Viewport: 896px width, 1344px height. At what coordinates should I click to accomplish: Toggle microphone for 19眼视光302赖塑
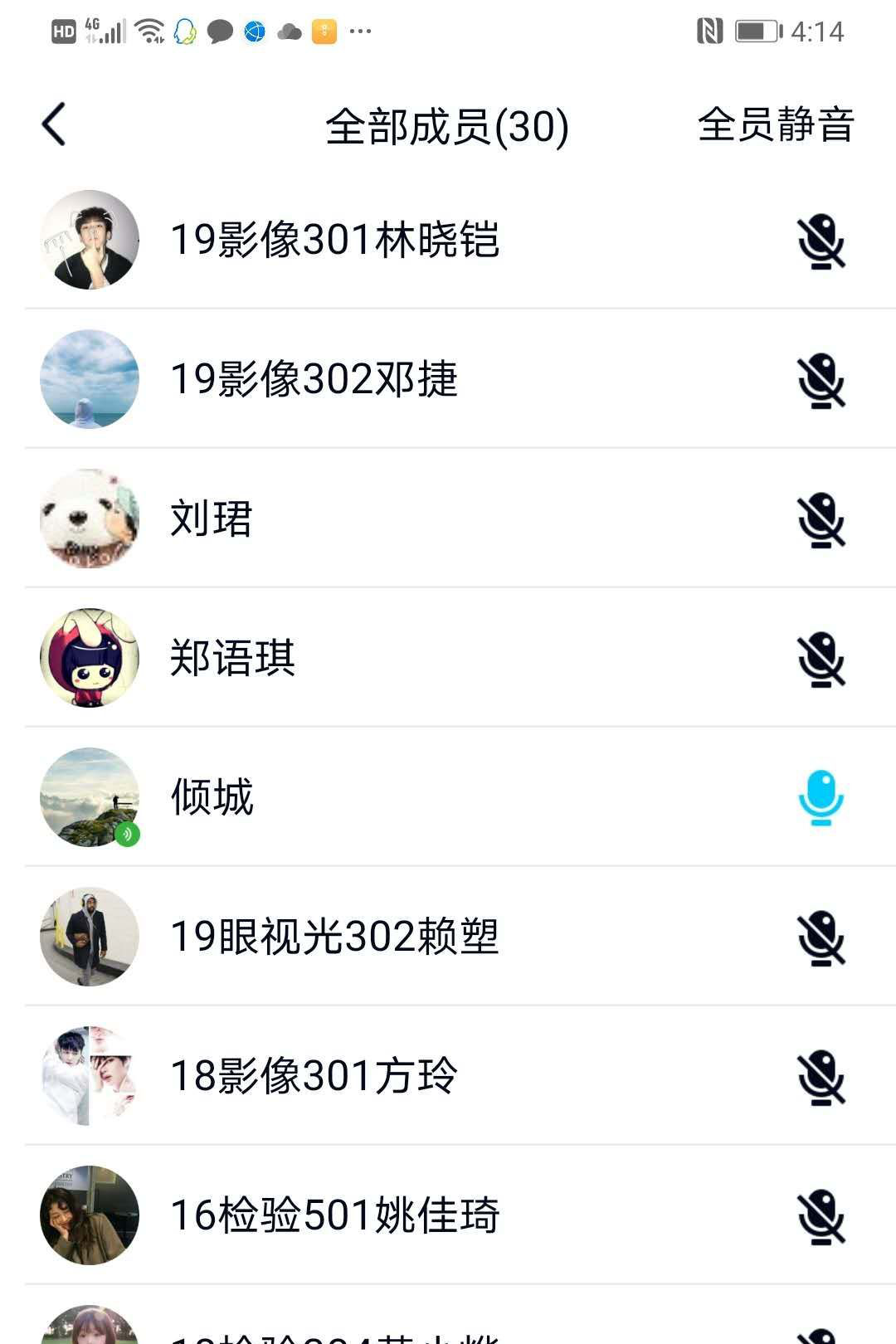click(821, 939)
